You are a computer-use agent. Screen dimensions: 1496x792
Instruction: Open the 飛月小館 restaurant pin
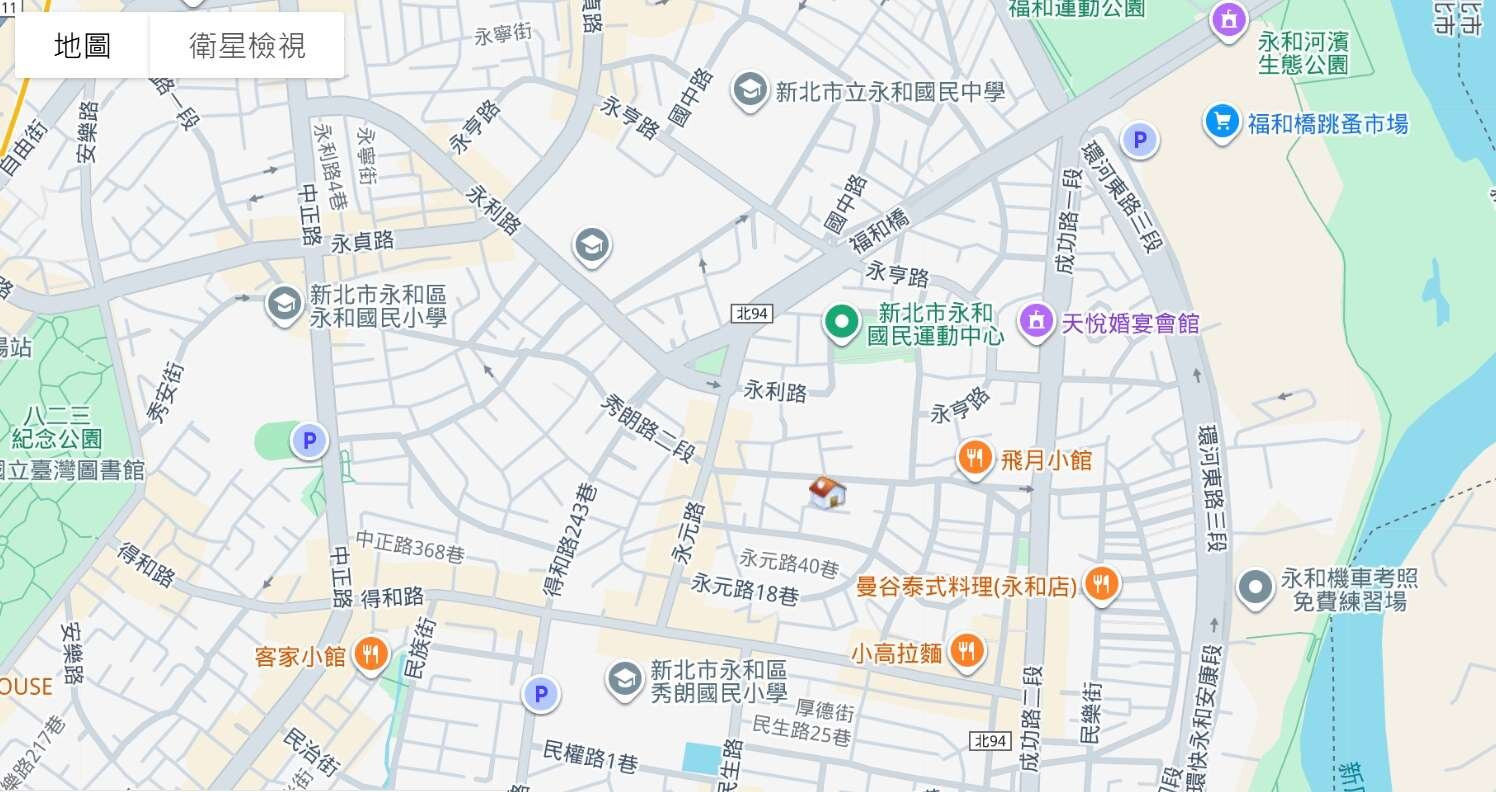point(974,458)
